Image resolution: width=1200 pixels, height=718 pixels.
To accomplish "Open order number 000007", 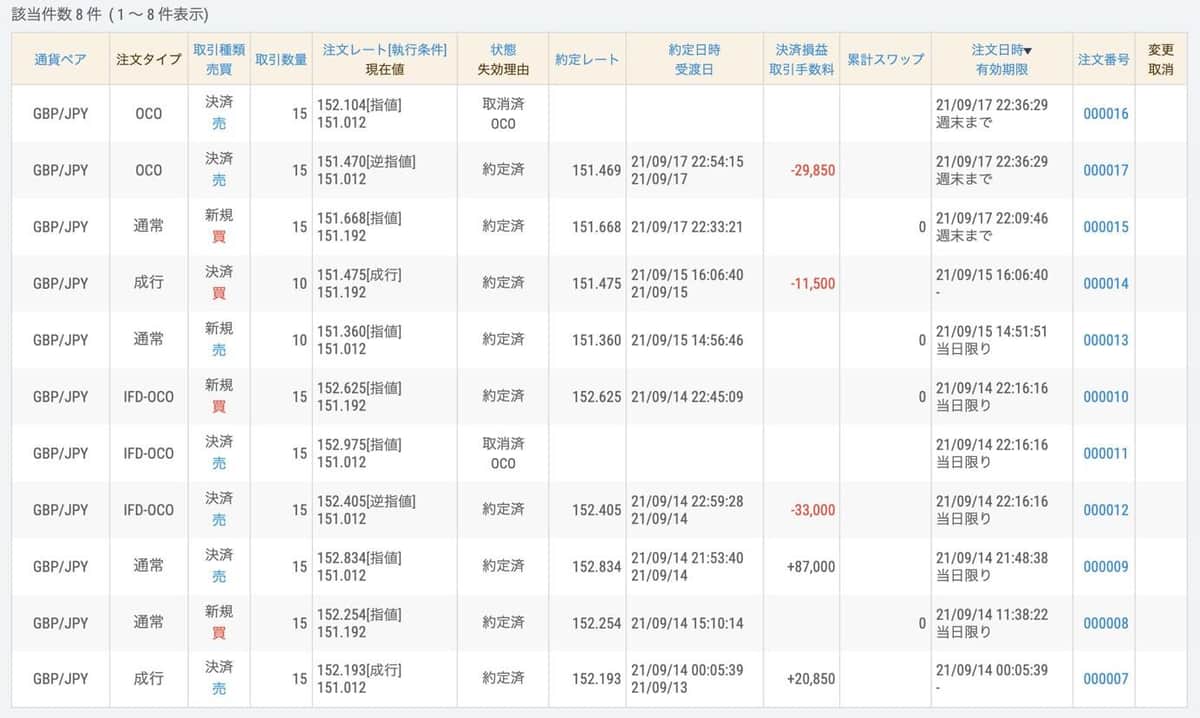I will (x=1105, y=680).
